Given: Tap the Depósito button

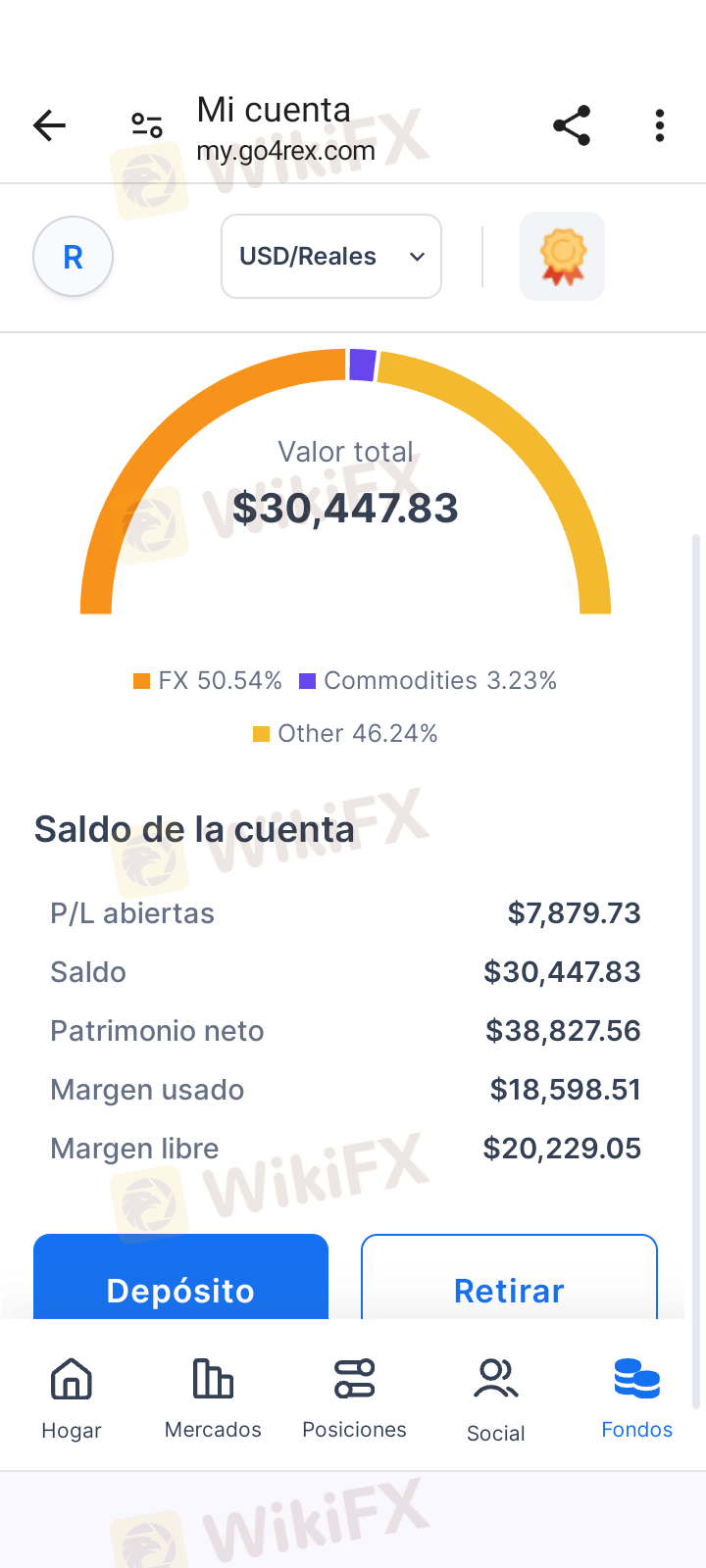Looking at the screenshot, I should click(180, 1279).
